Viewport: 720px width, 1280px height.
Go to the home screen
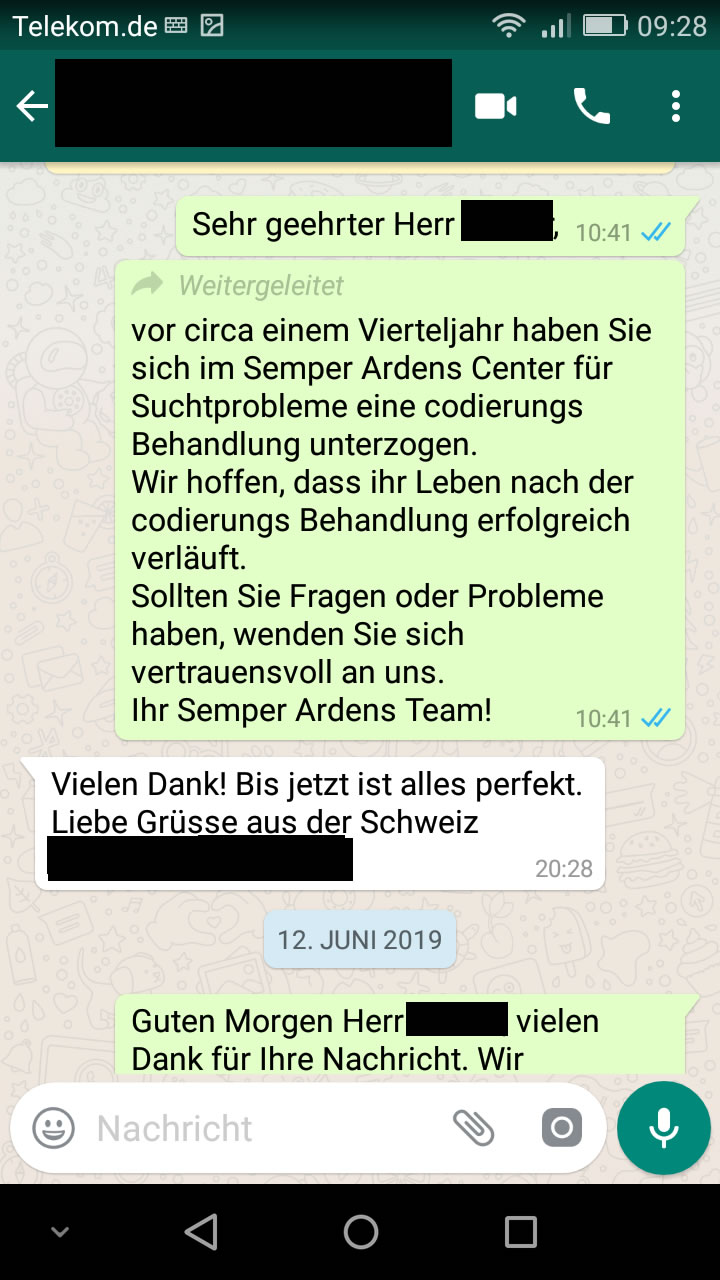[x=360, y=1232]
